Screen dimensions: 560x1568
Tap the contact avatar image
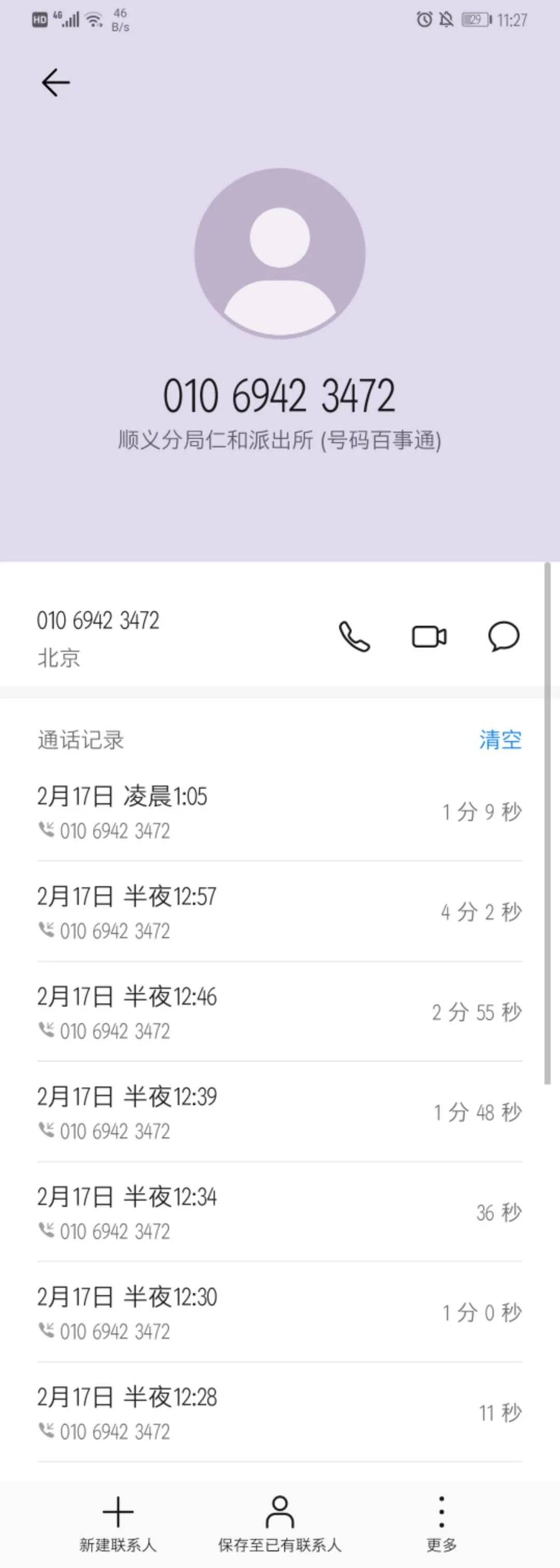pos(279,253)
